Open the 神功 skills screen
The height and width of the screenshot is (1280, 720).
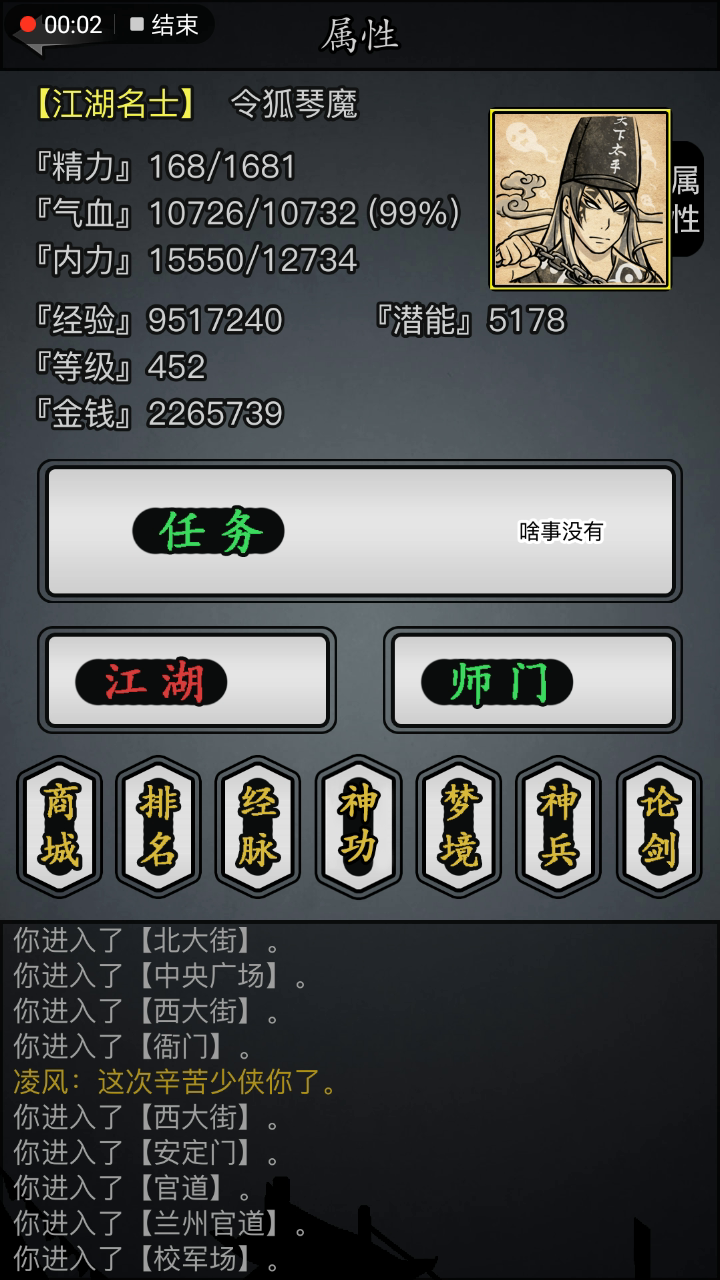[x=359, y=826]
